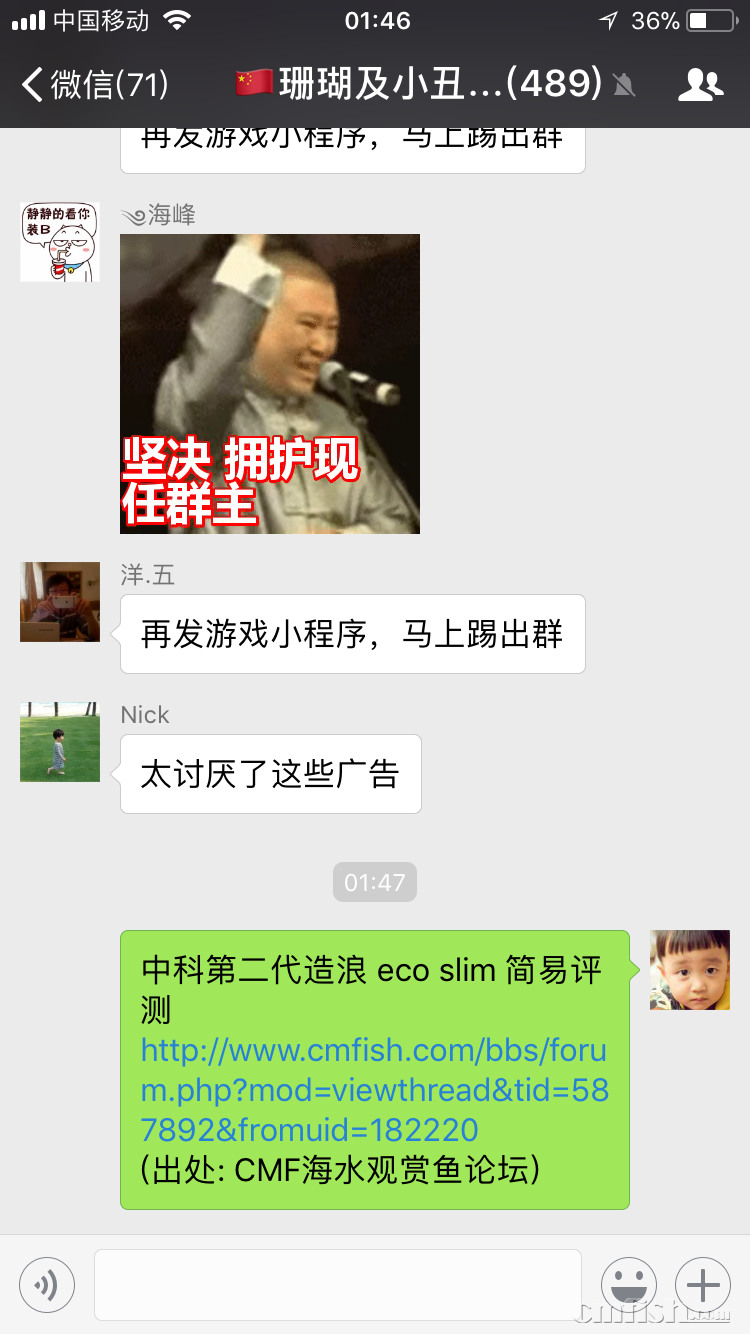Open the plus attachments menu
The width and height of the screenshot is (750, 1334).
tap(702, 1284)
